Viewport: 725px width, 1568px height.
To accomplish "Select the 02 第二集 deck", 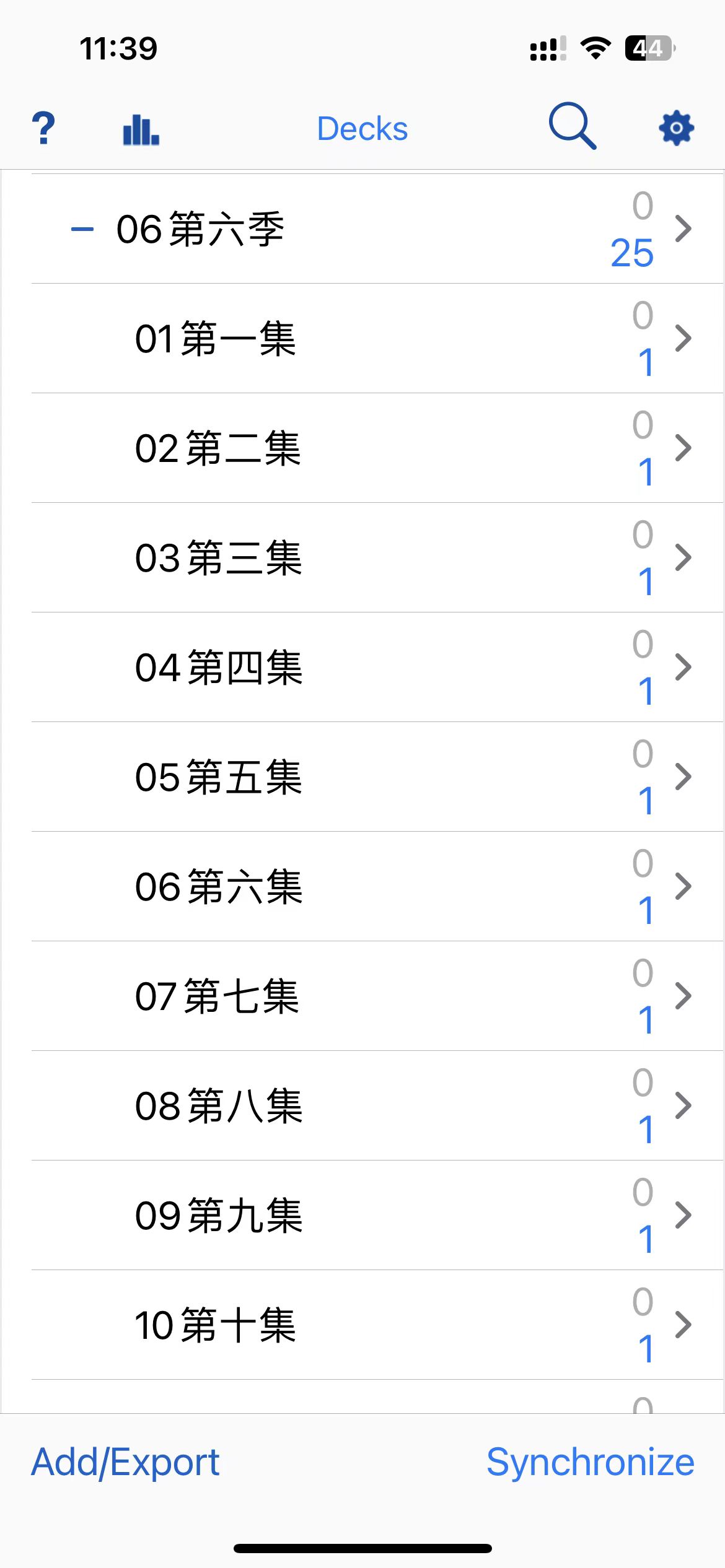I will coord(377,448).
